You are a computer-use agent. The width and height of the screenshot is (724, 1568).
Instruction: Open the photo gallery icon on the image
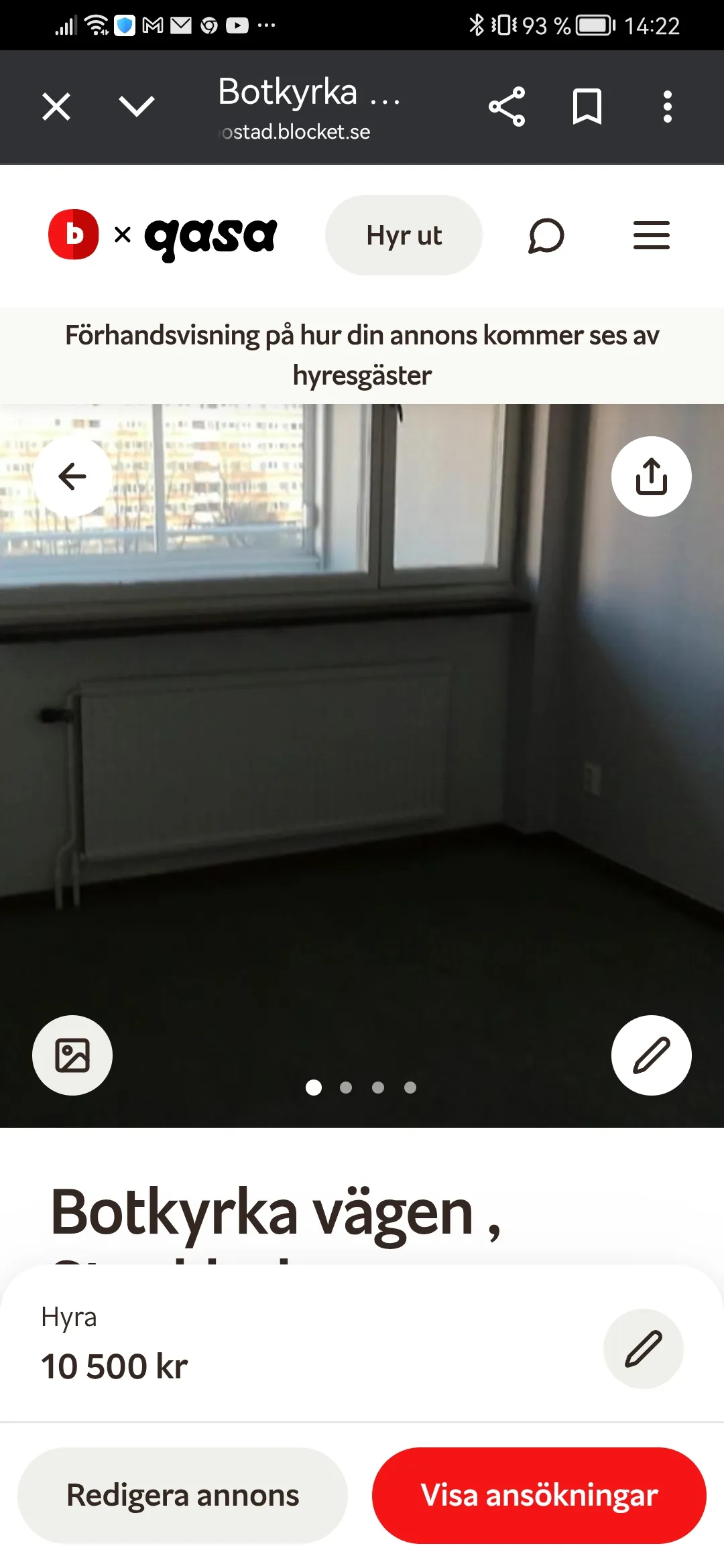[x=72, y=1054]
